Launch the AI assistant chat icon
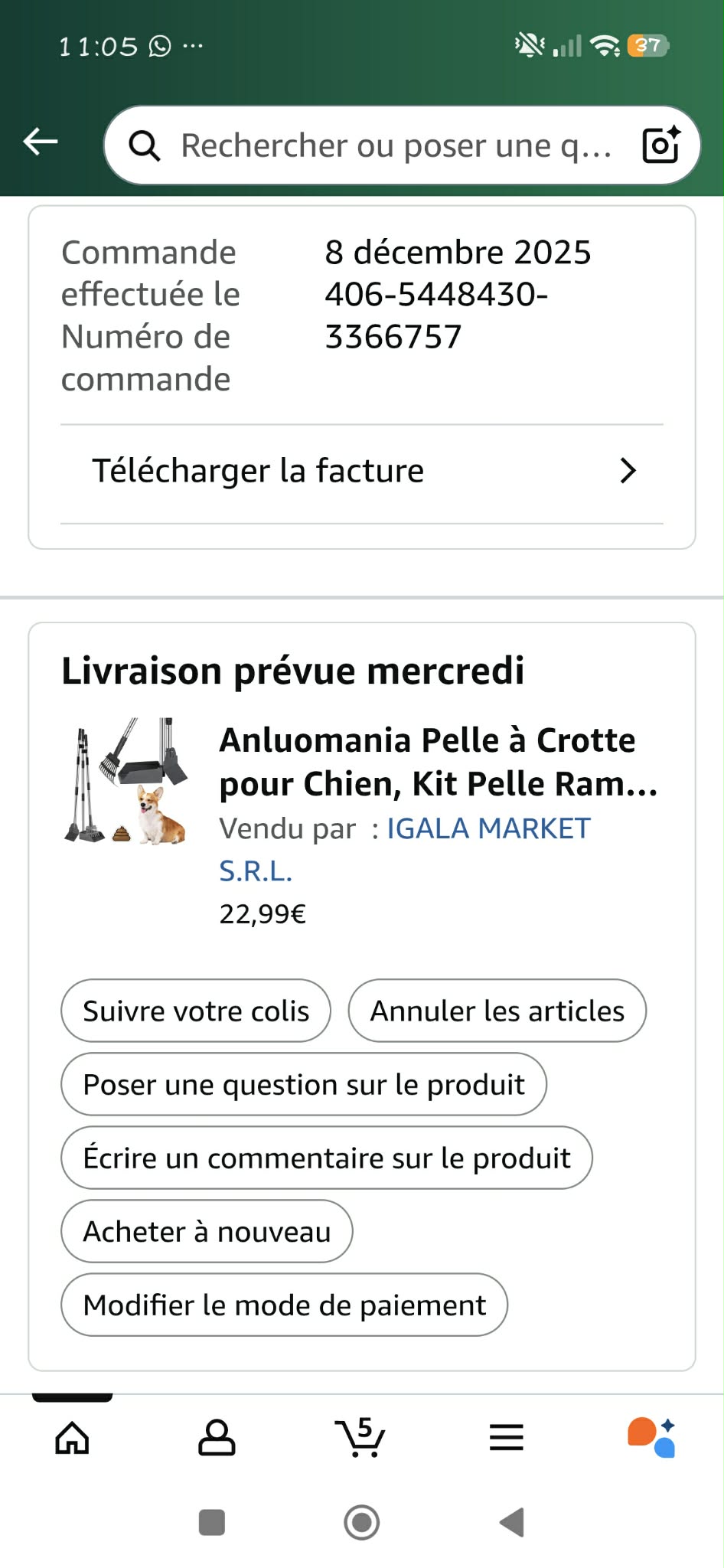The width and height of the screenshot is (724, 1568). (x=651, y=1437)
